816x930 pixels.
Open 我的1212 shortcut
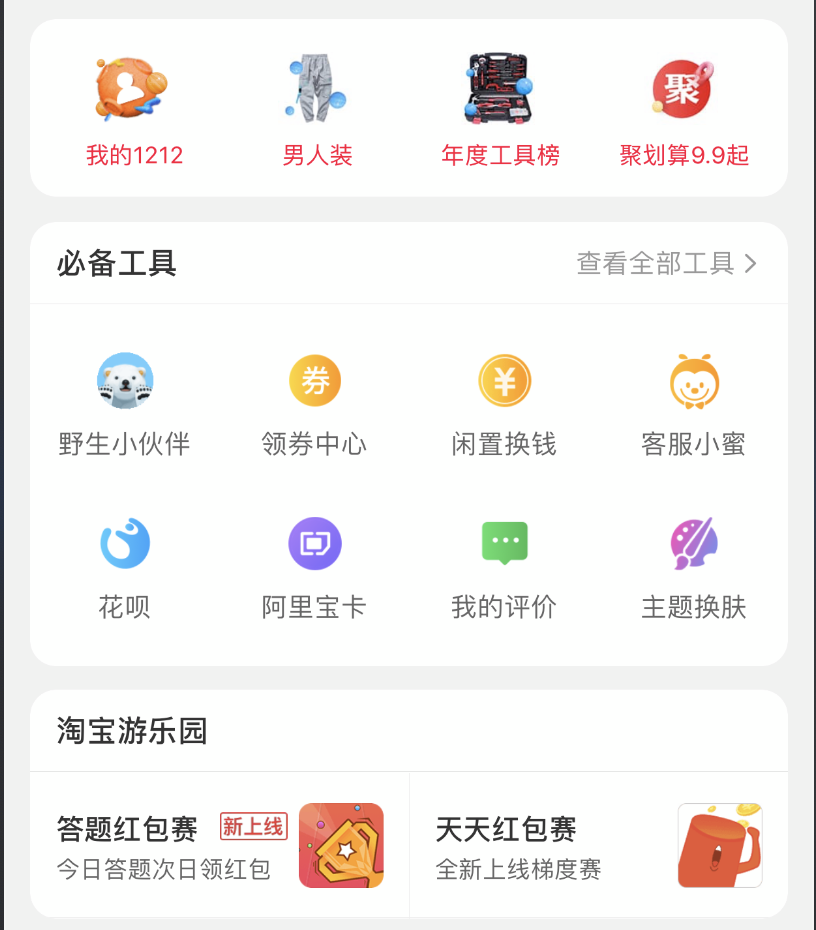tap(133, 112)
